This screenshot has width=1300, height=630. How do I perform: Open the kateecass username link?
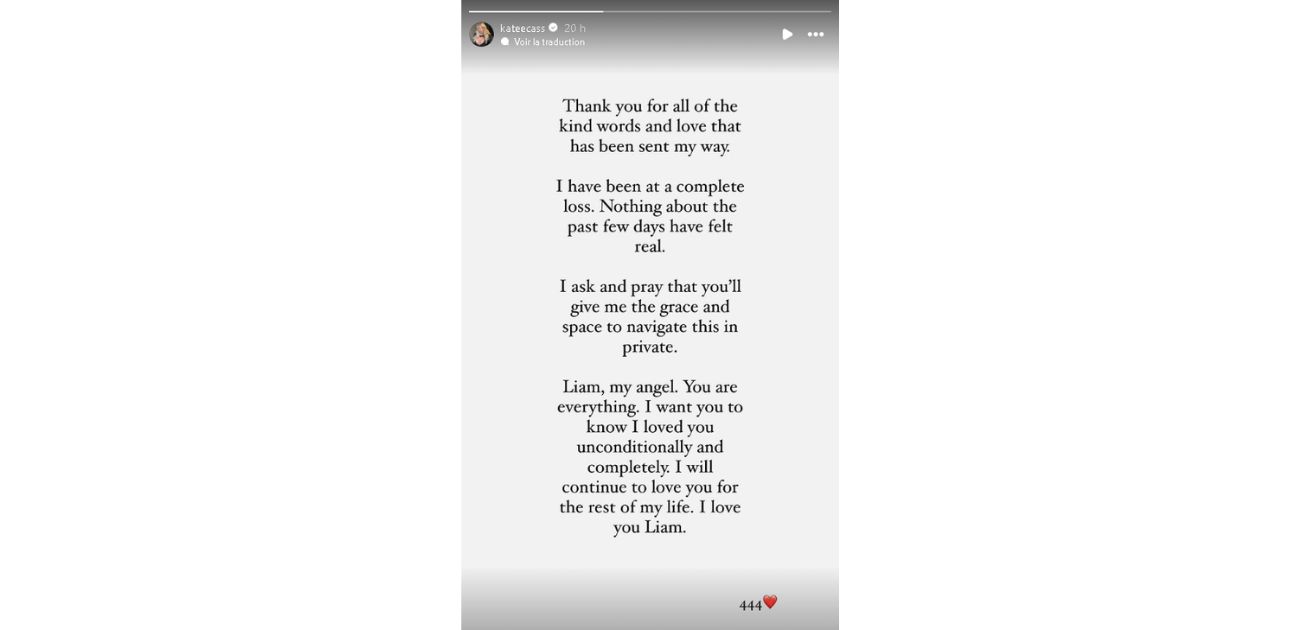point(522,28)
